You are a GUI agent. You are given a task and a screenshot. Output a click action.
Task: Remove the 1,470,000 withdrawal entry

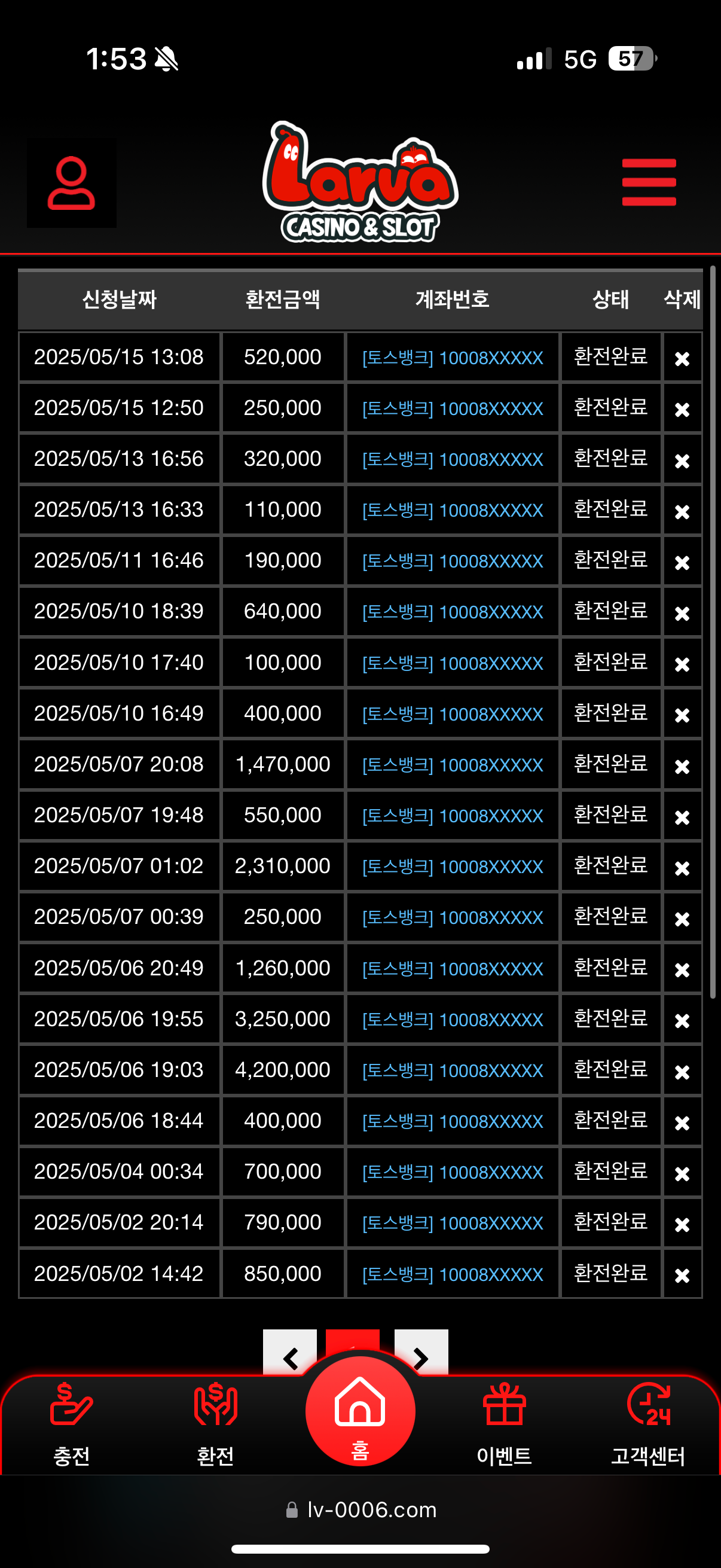(x=682, y=765)
